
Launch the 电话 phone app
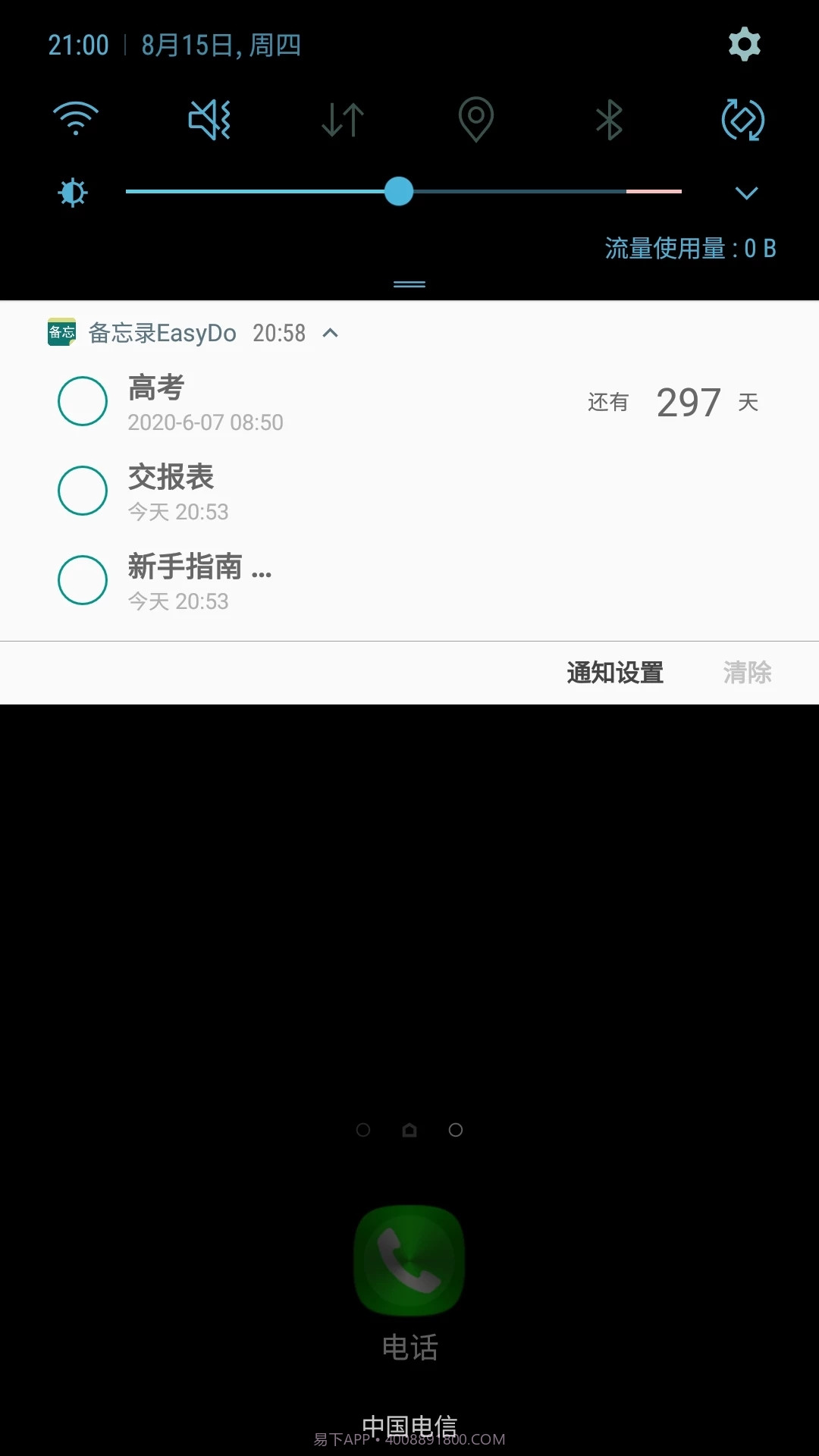point(409,1259)
